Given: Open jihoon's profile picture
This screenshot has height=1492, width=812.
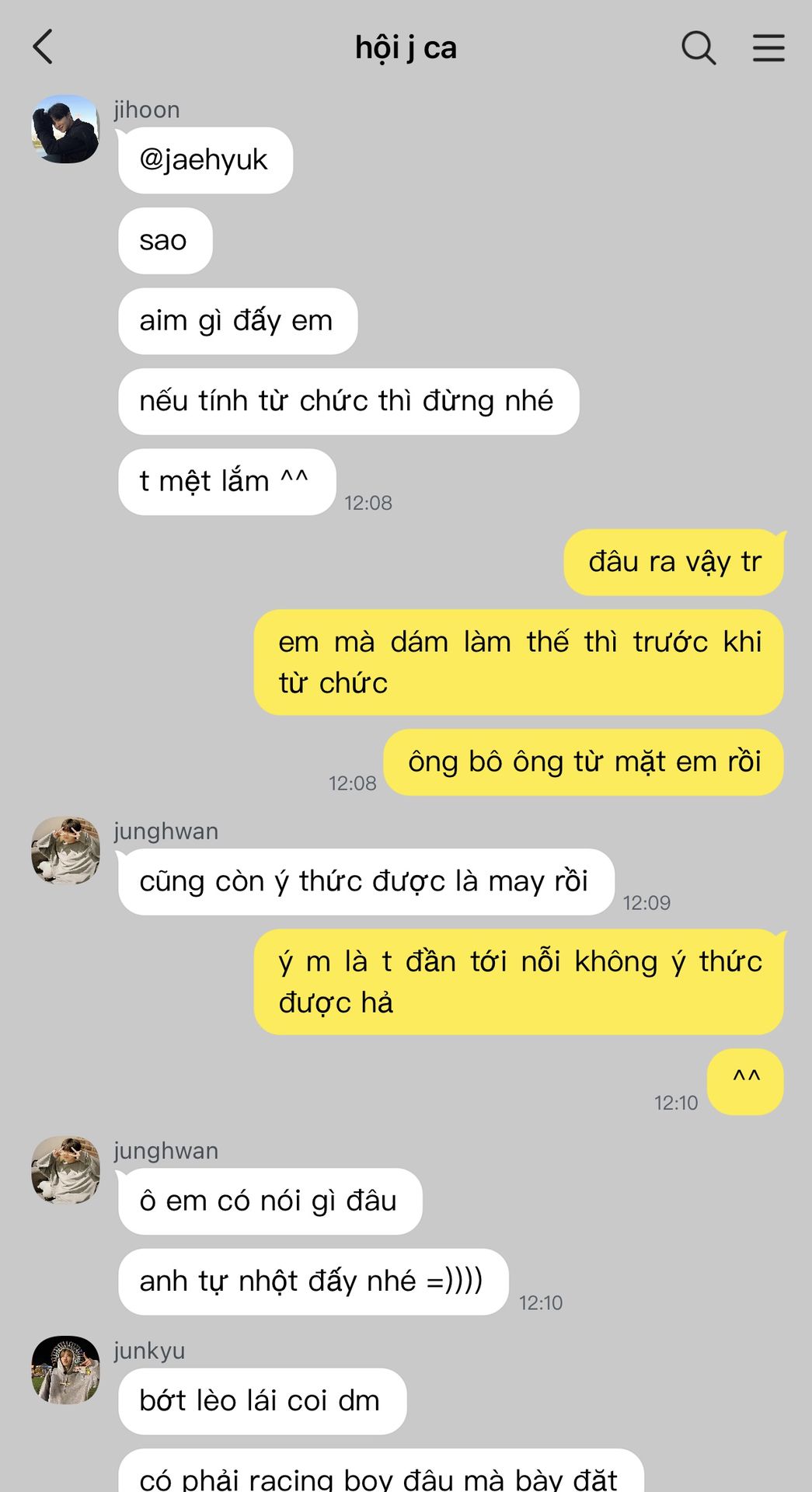Looking at the screenshot, I should pos(65,129).
